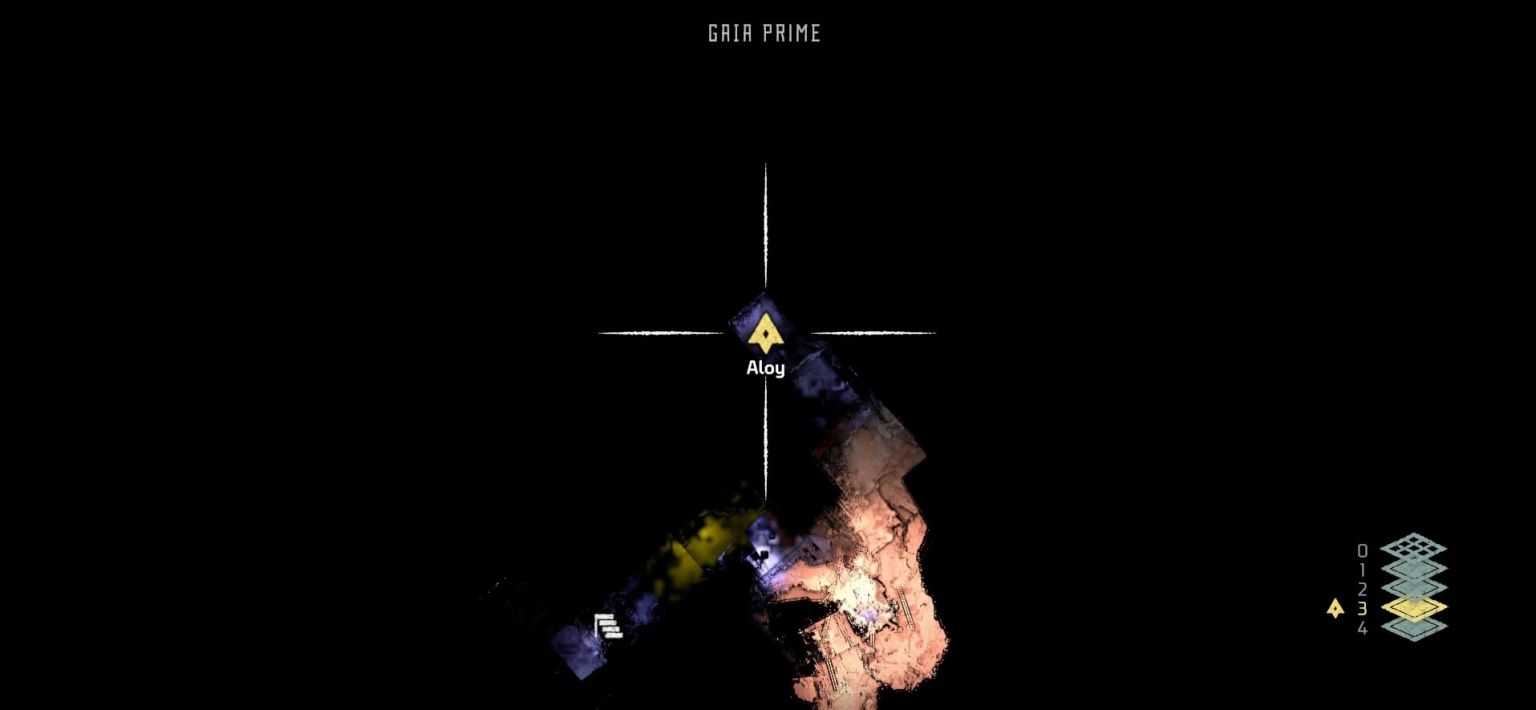Switch to floor level 2 layer
The height and width of the screenshot is (710, 1536).
[x=1413, y=589]
